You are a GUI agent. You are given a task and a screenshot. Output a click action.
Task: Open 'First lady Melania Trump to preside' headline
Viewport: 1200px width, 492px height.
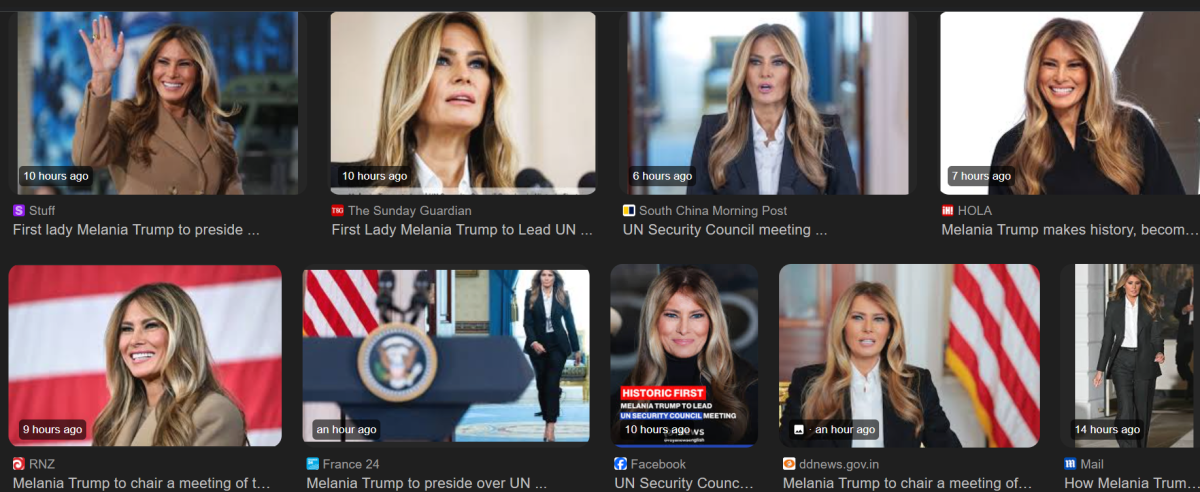136,230
